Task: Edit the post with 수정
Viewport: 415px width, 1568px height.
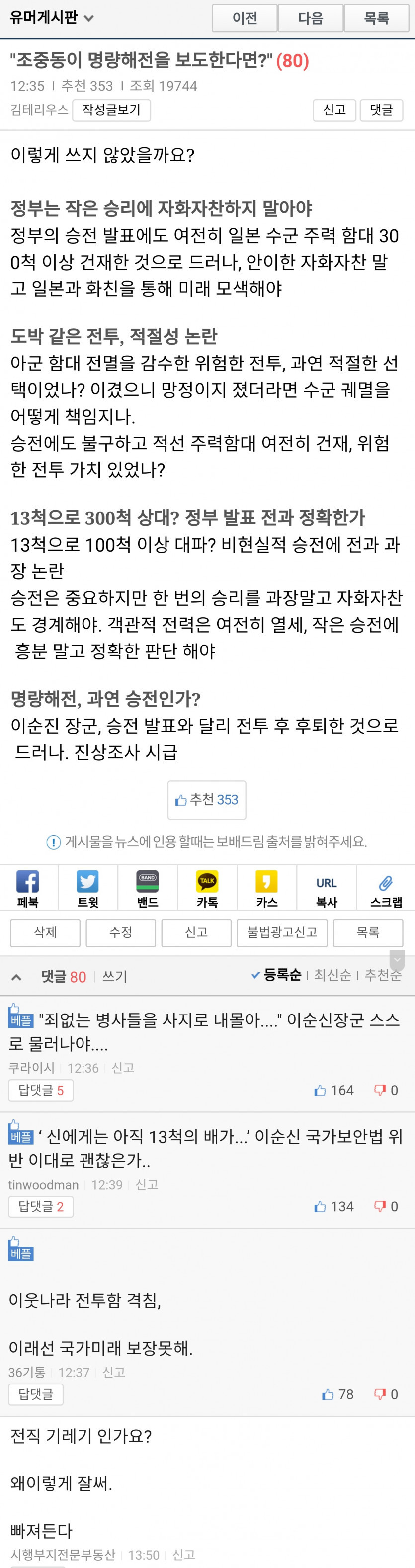Action: click(120, 932)
